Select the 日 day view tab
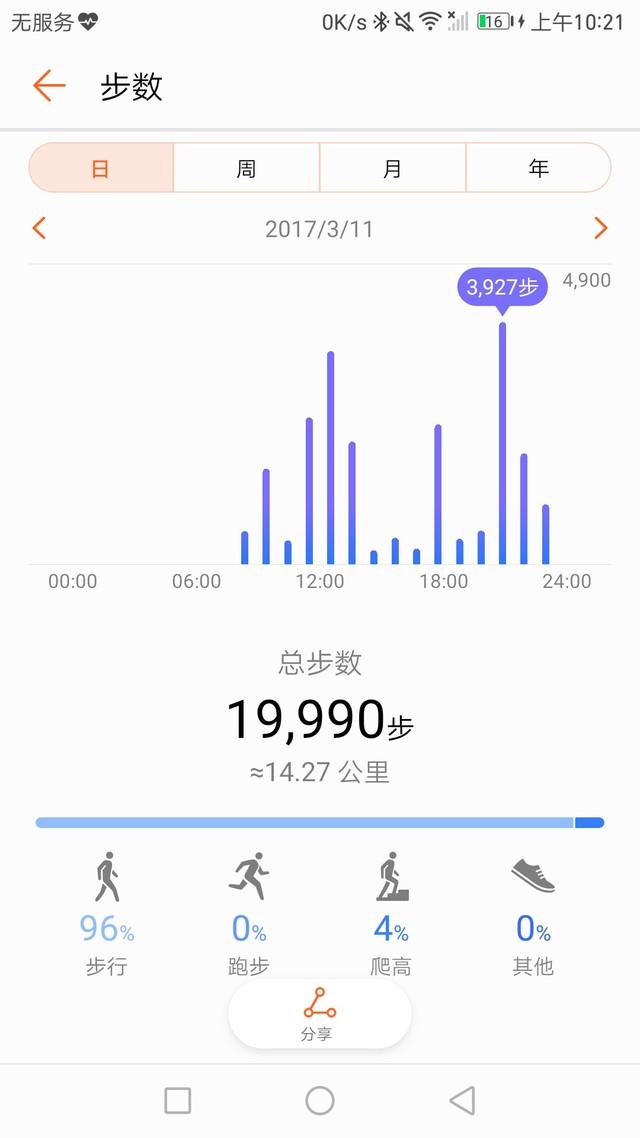 pos(101,168)
